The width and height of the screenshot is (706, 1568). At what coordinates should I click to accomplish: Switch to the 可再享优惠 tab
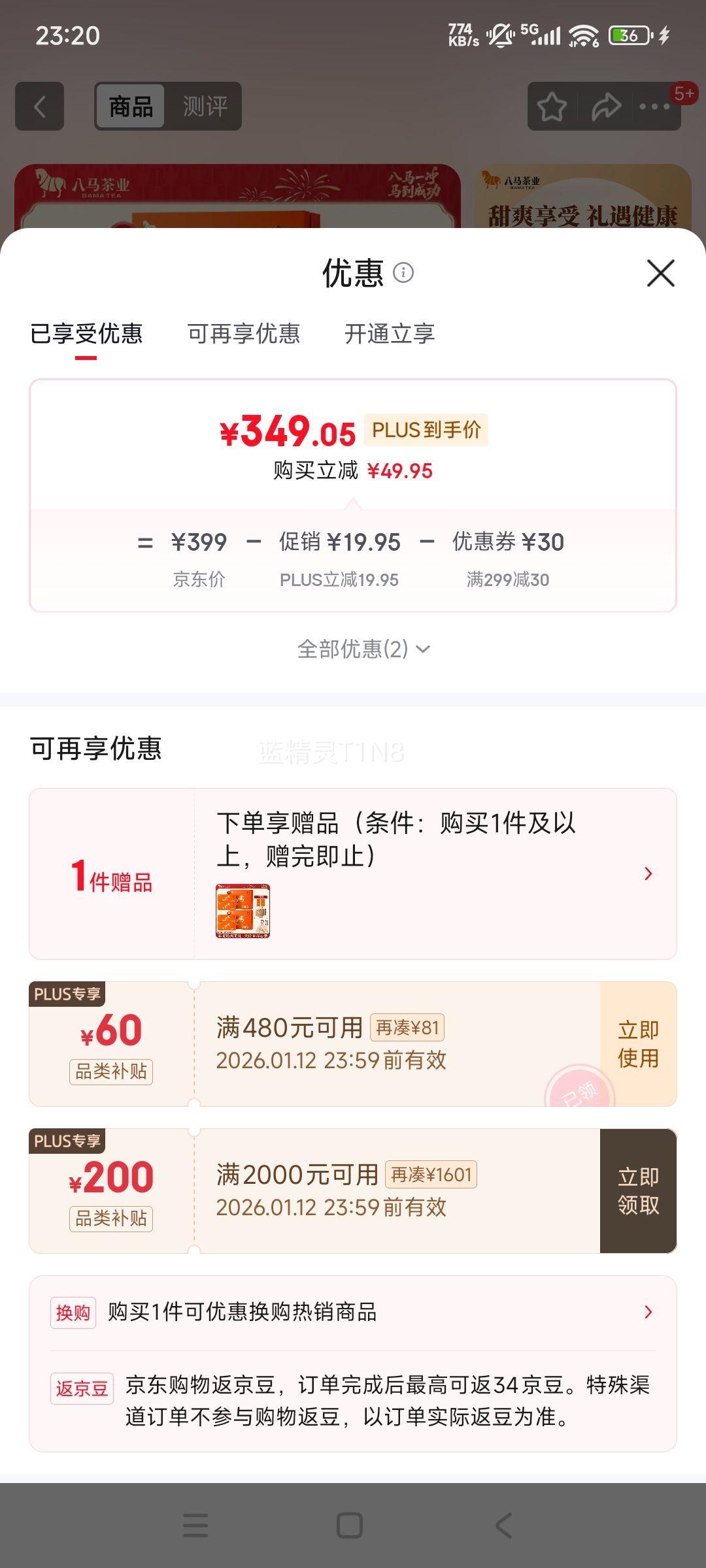(244, 334)
